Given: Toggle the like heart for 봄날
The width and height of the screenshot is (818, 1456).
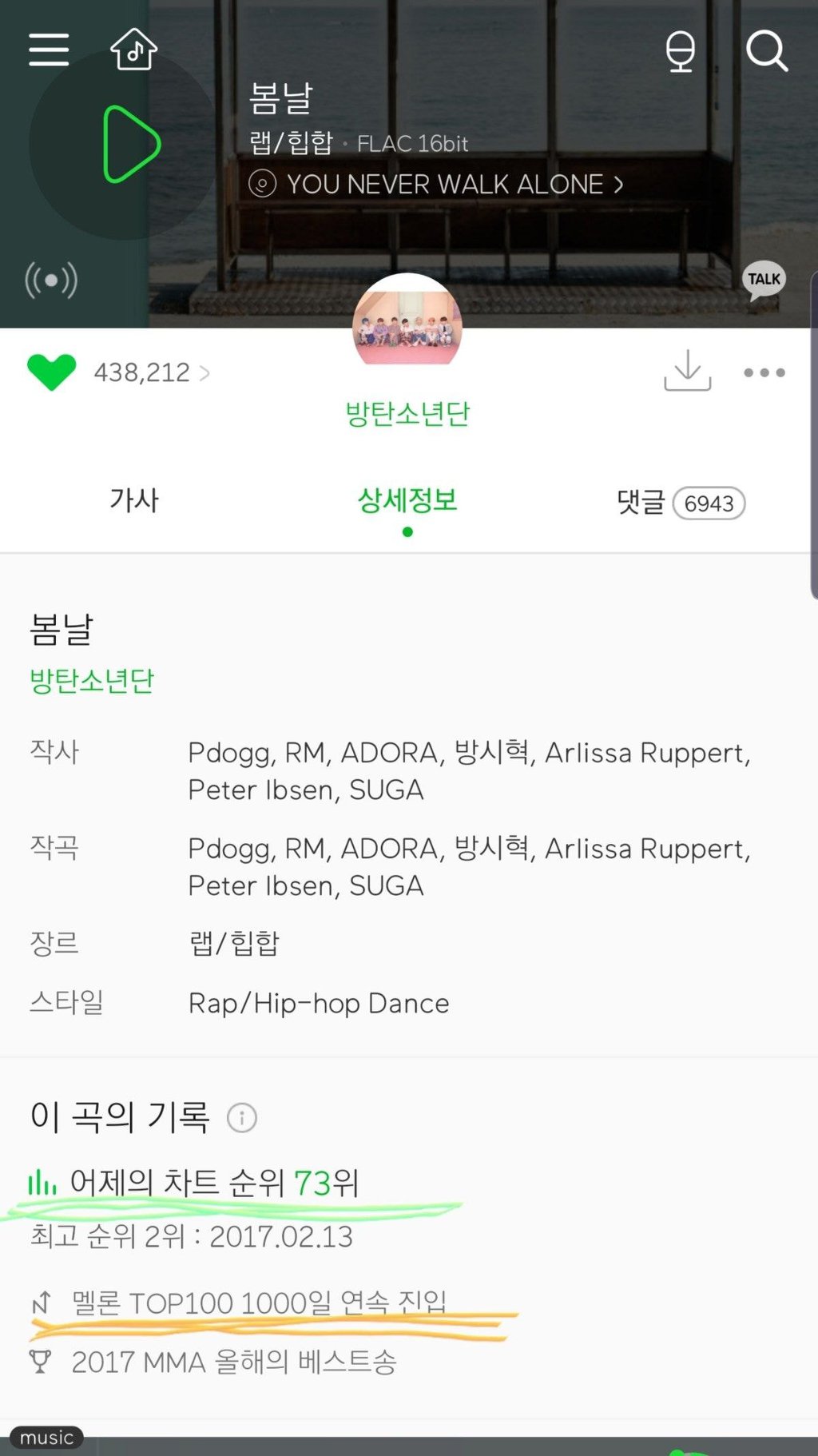Looking at the screenshot, I should point(53,372).
